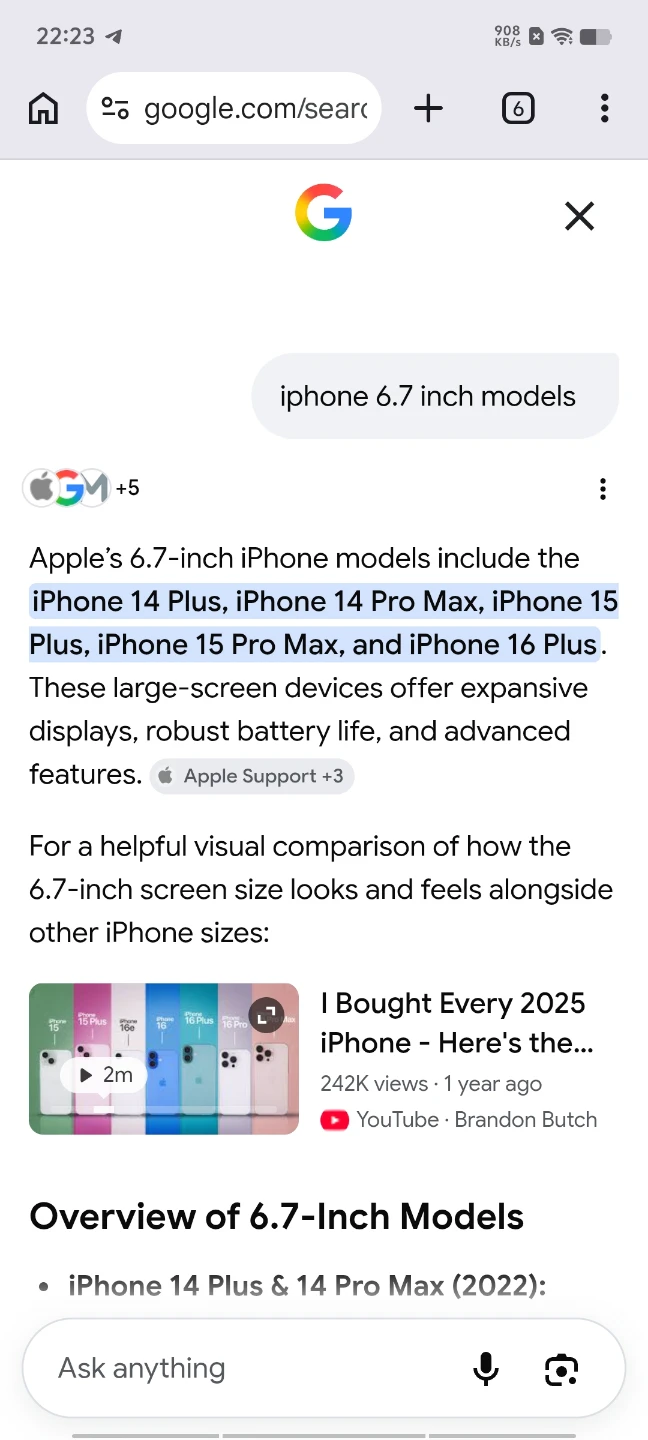648x1440 pixels.
Task: Close the AI mode panel
Action: click(580, 216)
